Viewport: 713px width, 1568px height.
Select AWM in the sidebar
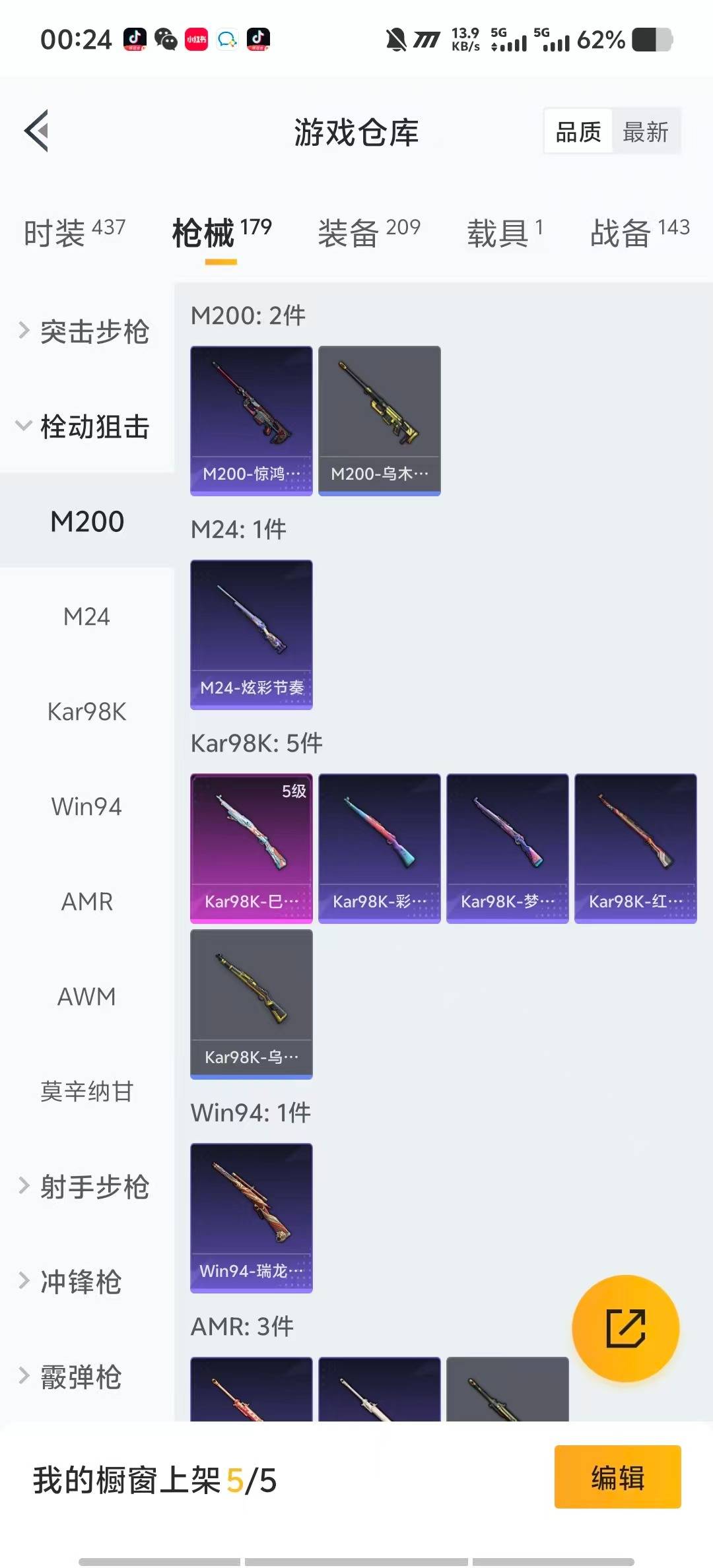click(x=86, y=996)
